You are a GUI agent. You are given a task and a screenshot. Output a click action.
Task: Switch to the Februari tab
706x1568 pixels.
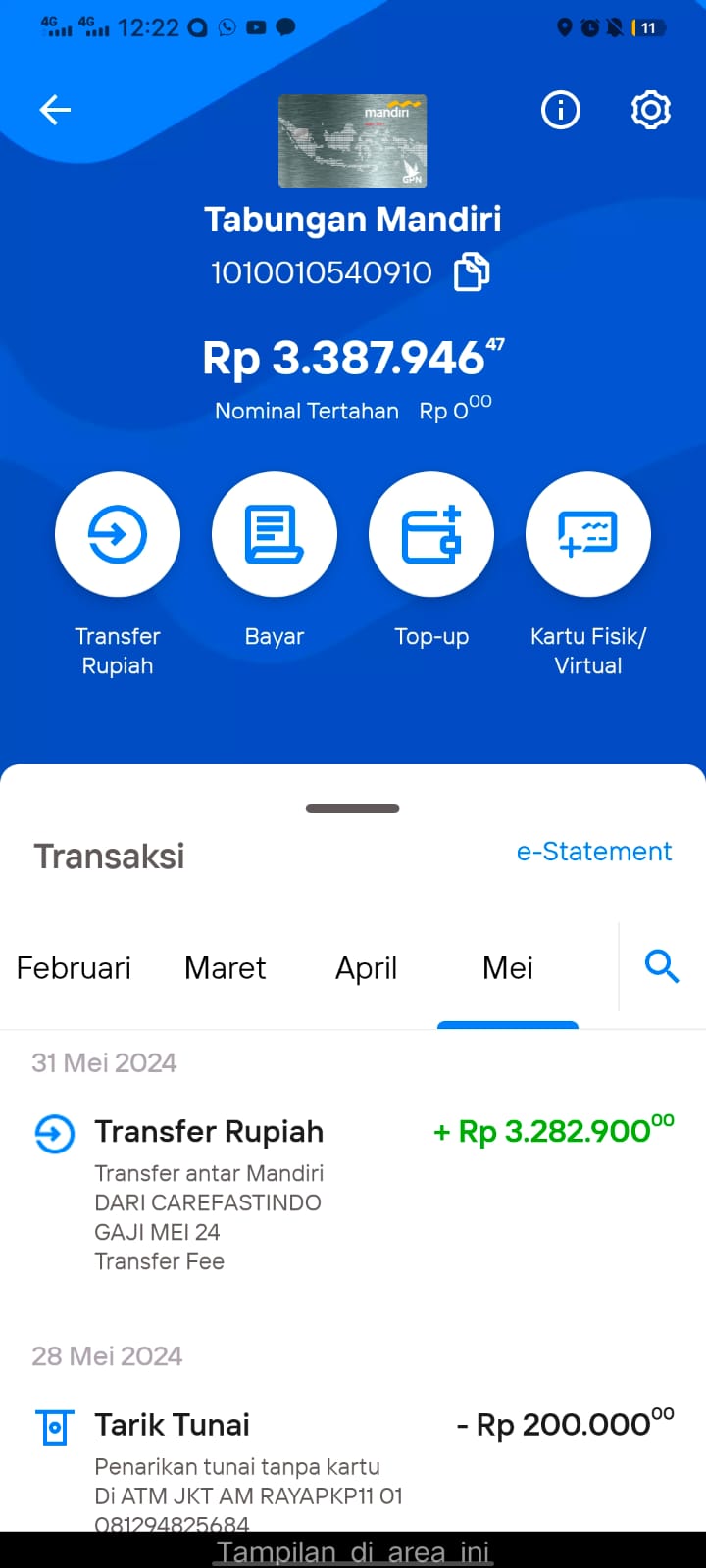point(74,968)
